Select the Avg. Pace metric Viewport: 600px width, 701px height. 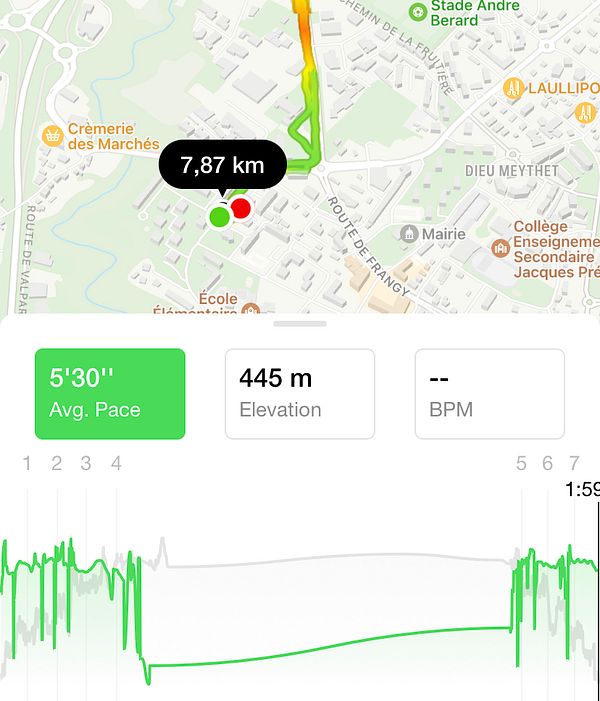coord(110,394)
